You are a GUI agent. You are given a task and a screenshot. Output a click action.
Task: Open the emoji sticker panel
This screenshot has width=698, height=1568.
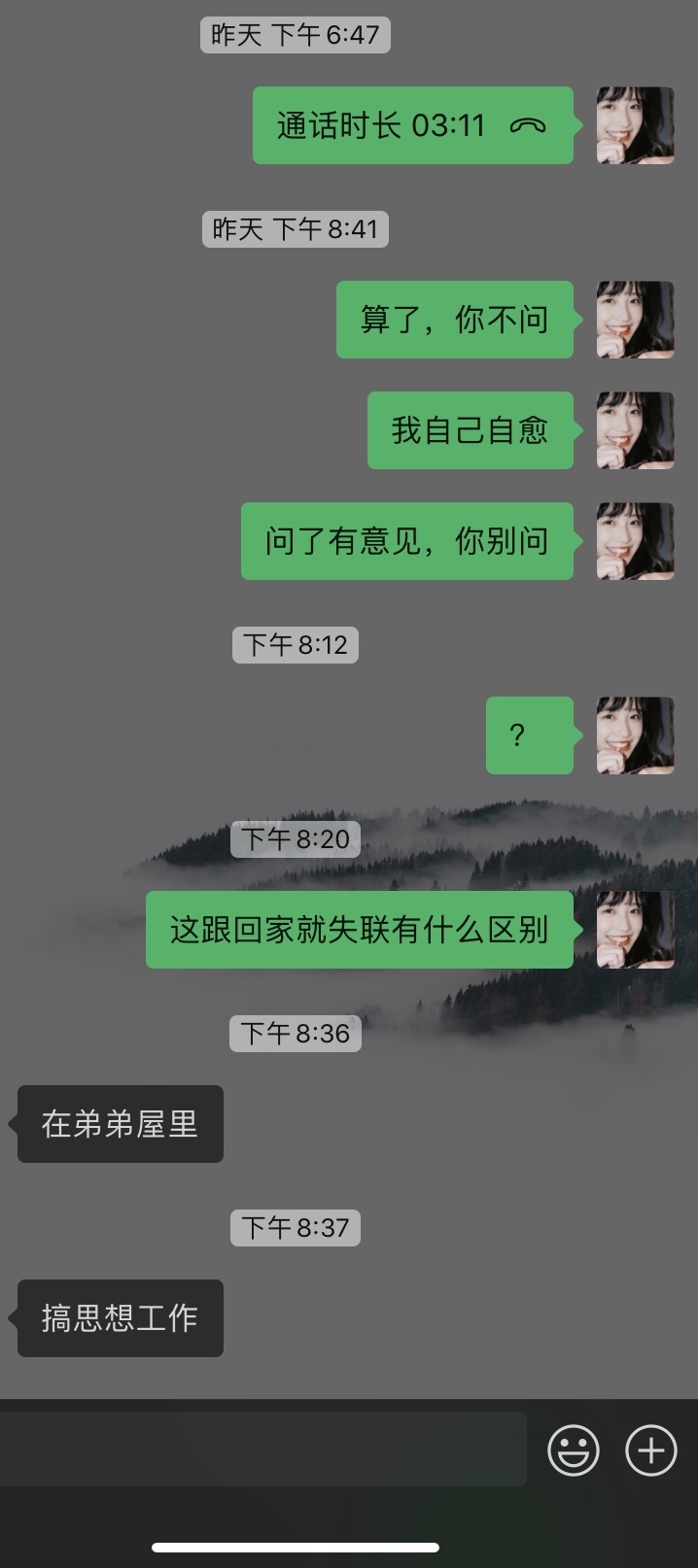coord(574,1450)
